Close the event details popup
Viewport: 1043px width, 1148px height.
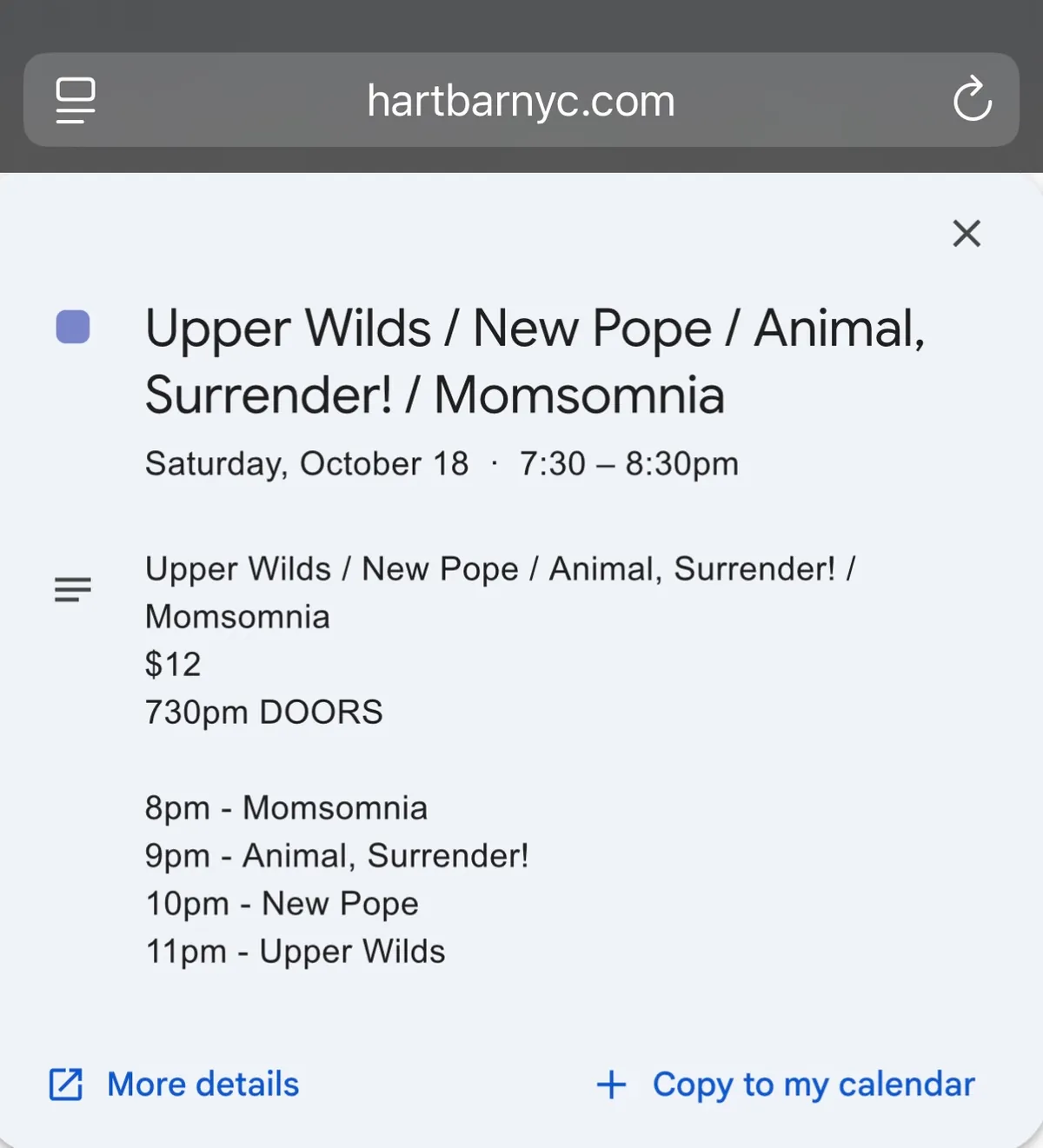pyautogui.click(x=967, y=233)
